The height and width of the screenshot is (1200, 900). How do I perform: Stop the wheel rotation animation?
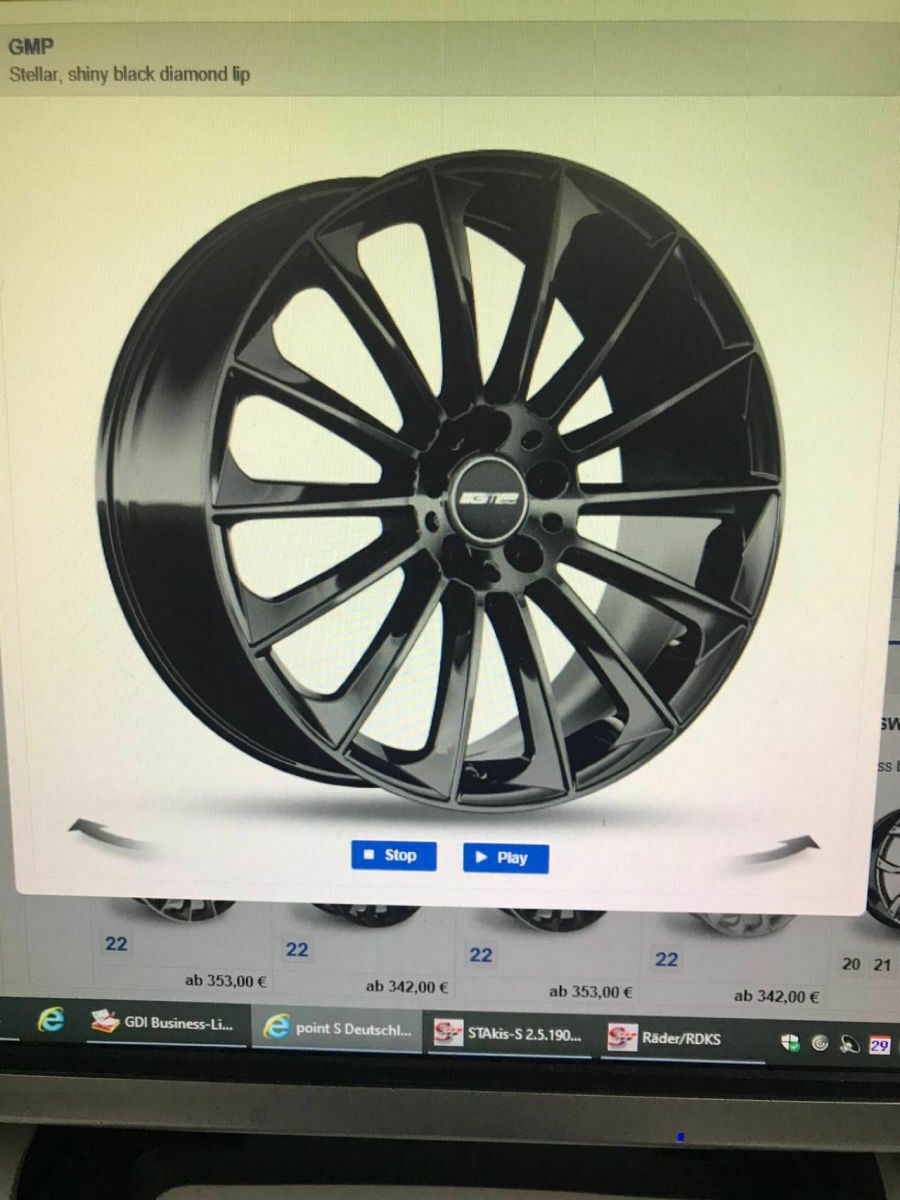(x=393, y=855)
